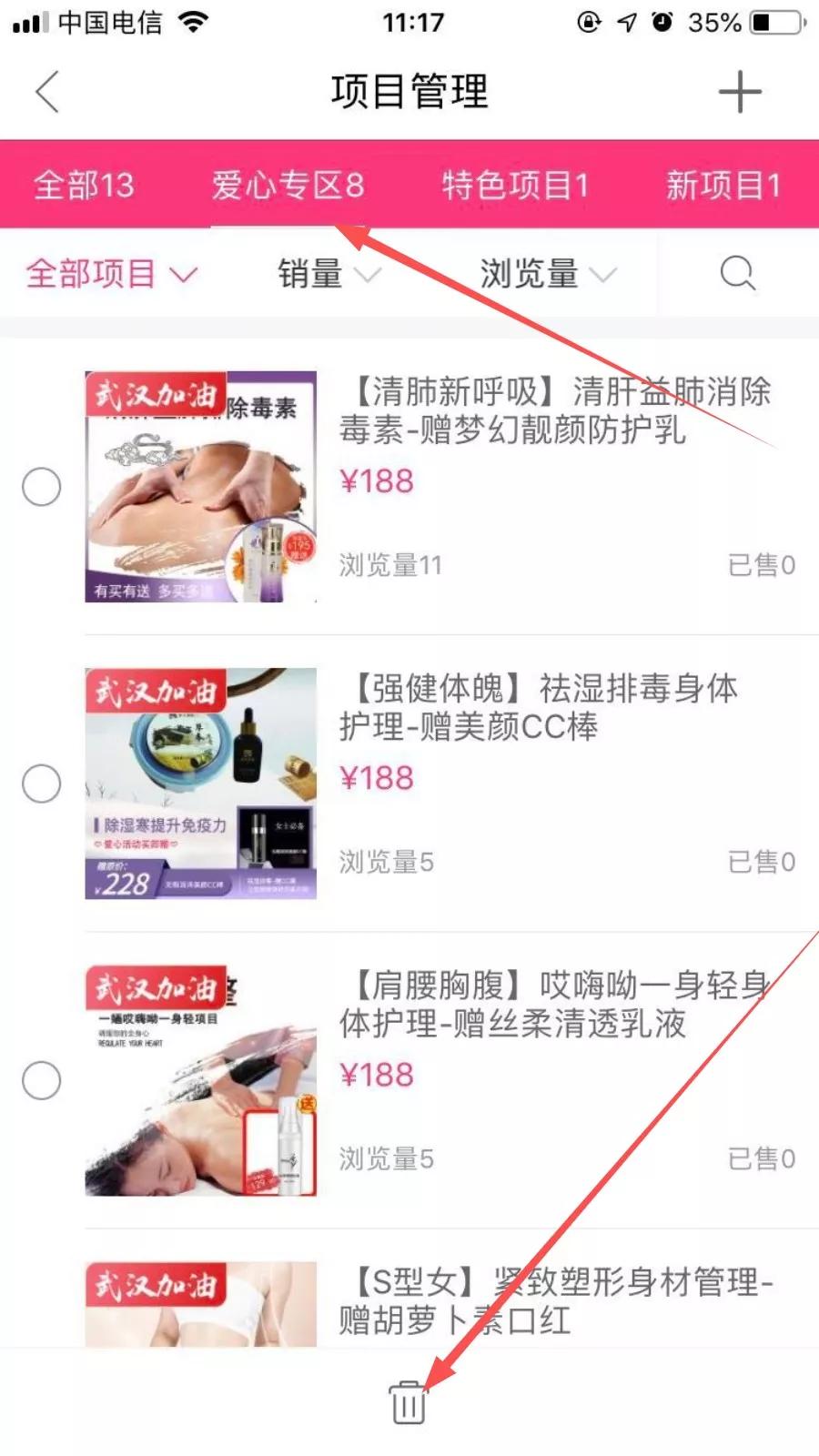The image size is (819, 1456).
Task: Tap the 全部13 progress-style tab highlight
Action: click(x=84, y=185)
